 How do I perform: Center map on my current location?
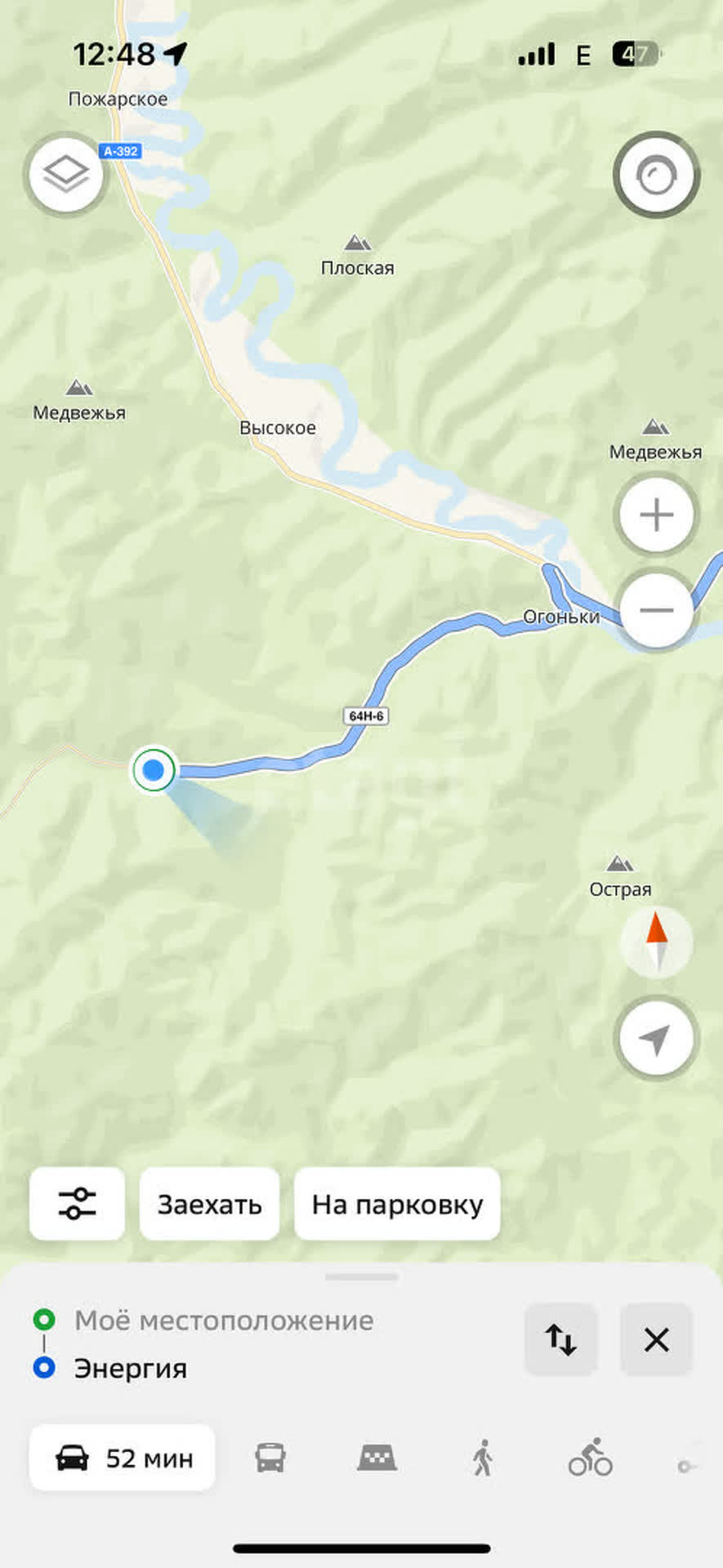click(x=656, y=1039)
